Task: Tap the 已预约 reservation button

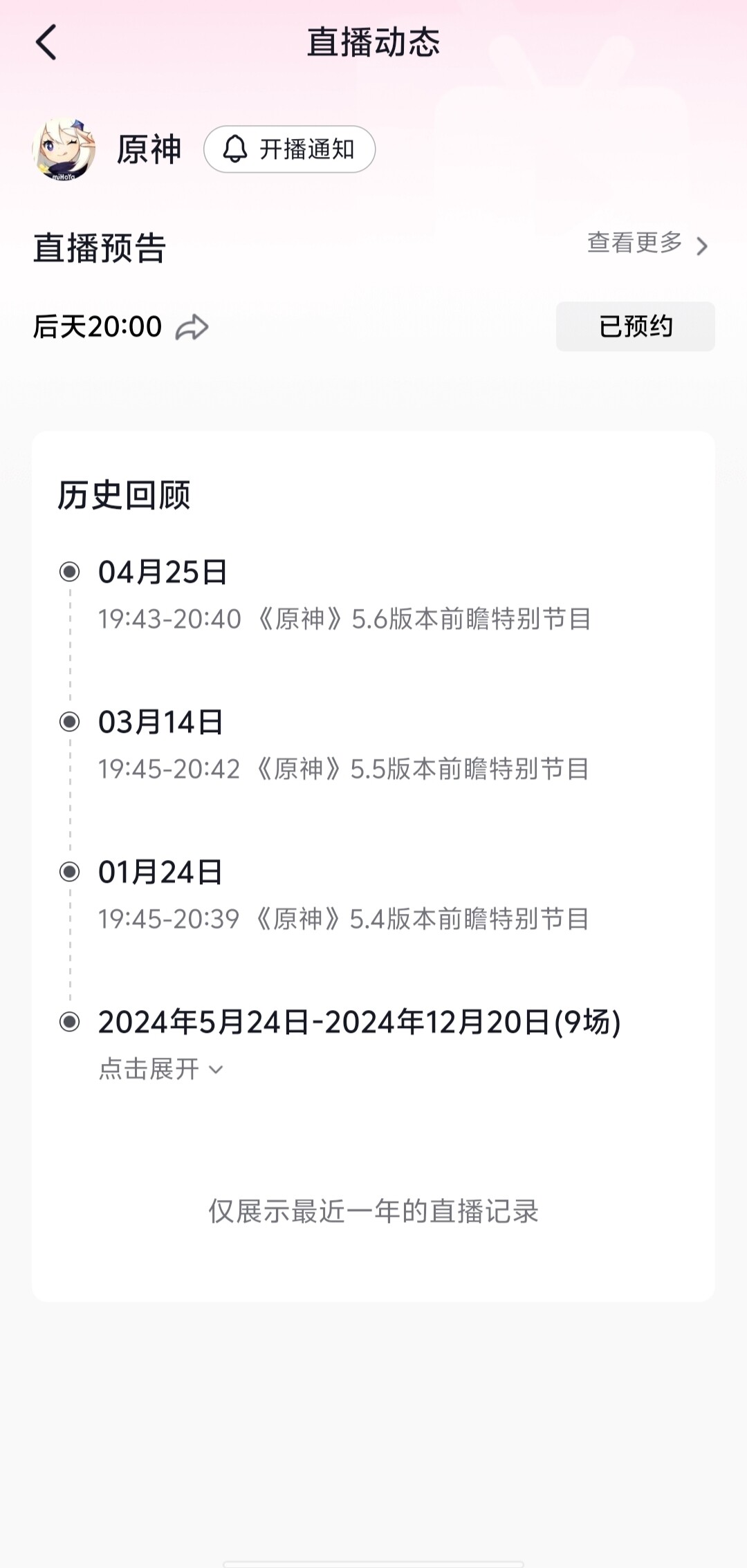Action: point(635,326)
